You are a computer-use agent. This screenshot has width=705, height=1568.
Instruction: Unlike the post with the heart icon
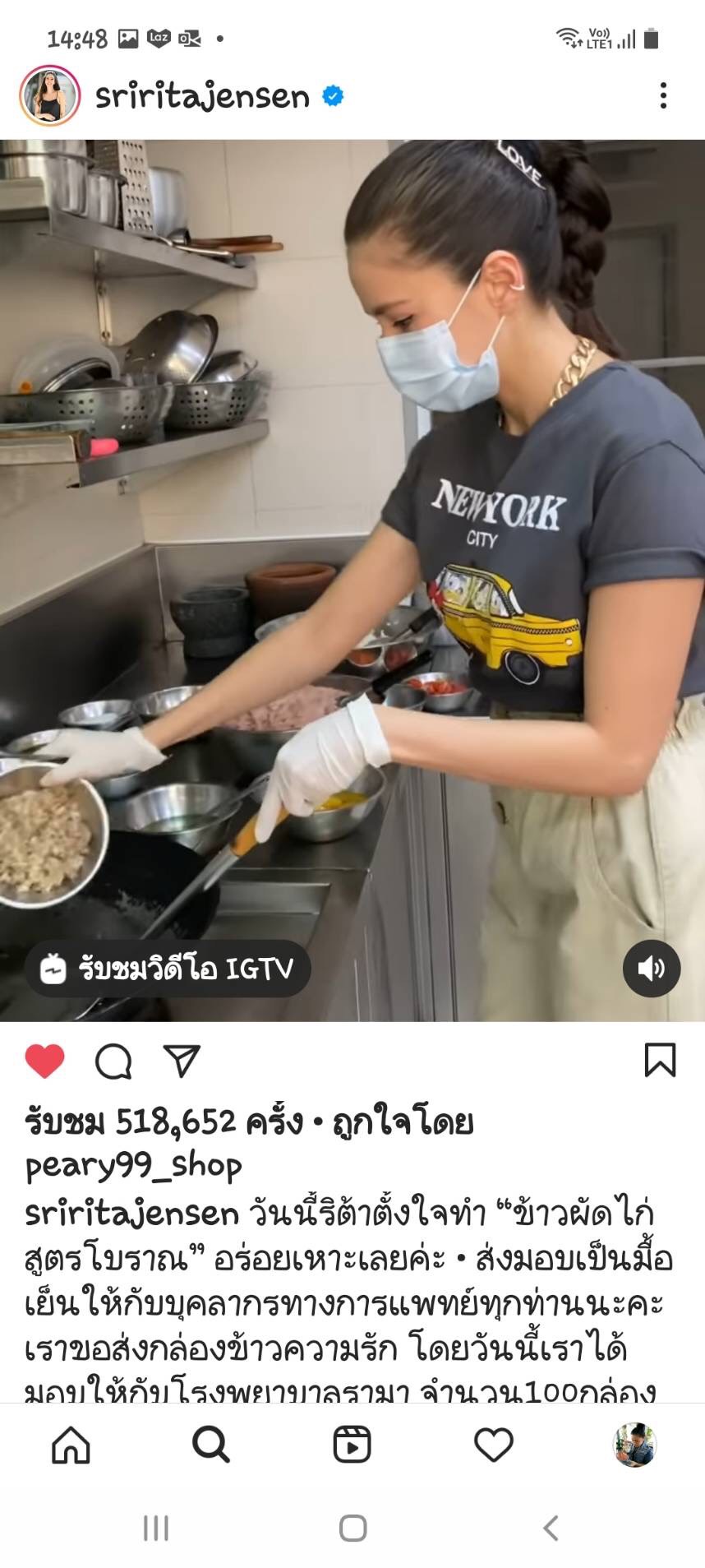(x=45, y=1061)
